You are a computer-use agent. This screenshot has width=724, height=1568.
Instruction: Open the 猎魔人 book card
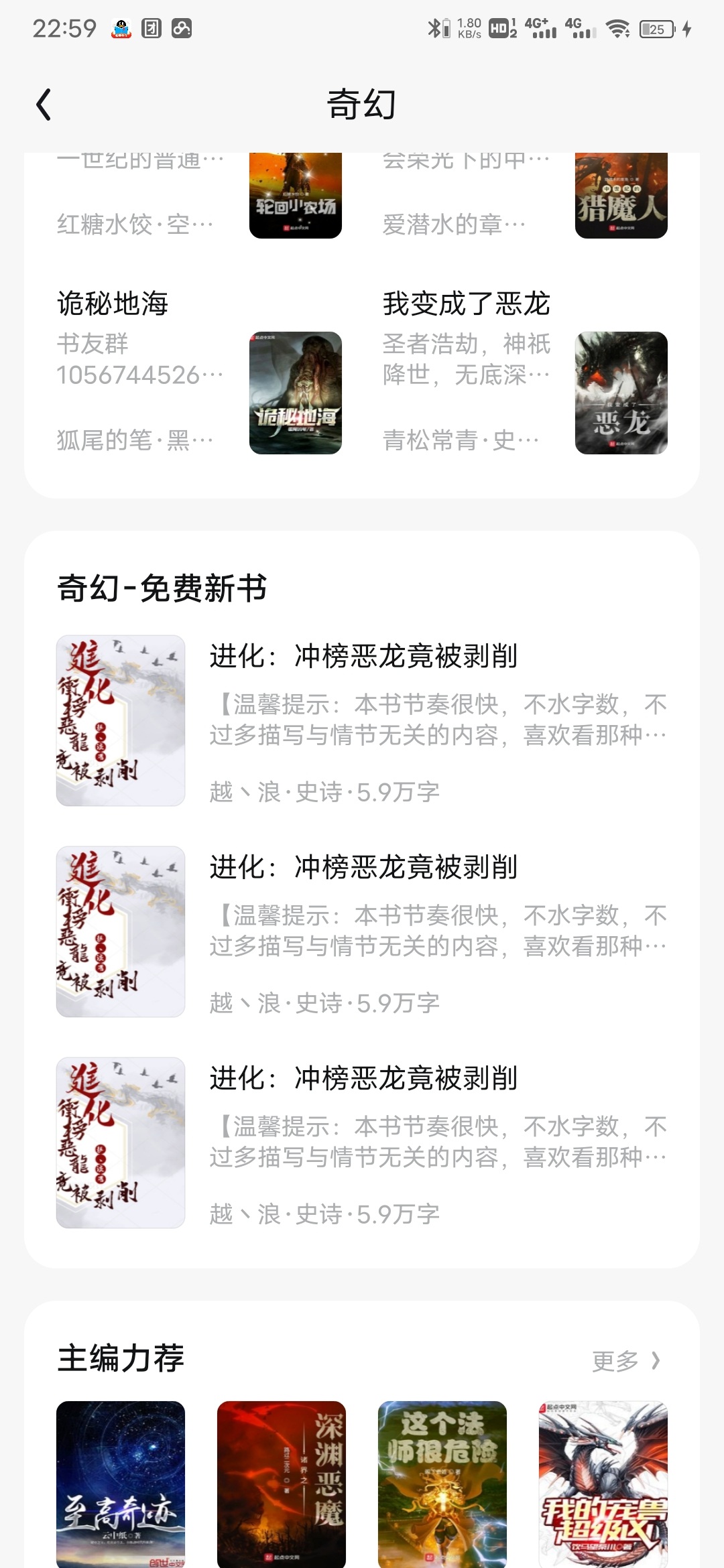click(621, 196)
